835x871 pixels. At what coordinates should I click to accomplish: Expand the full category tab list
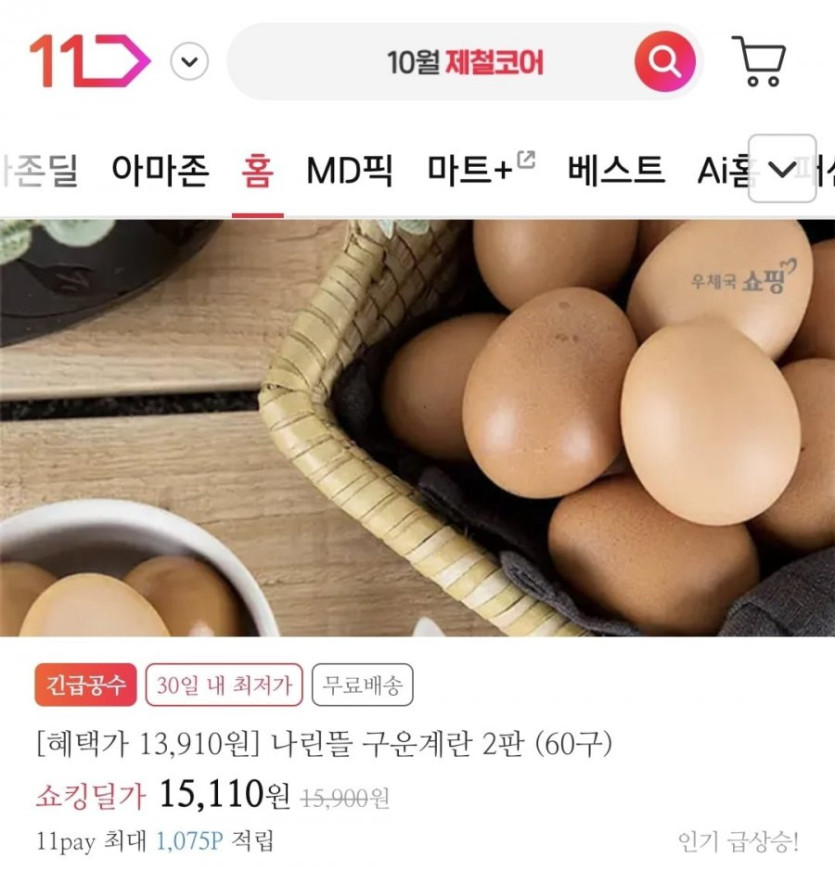pos(782,168)
